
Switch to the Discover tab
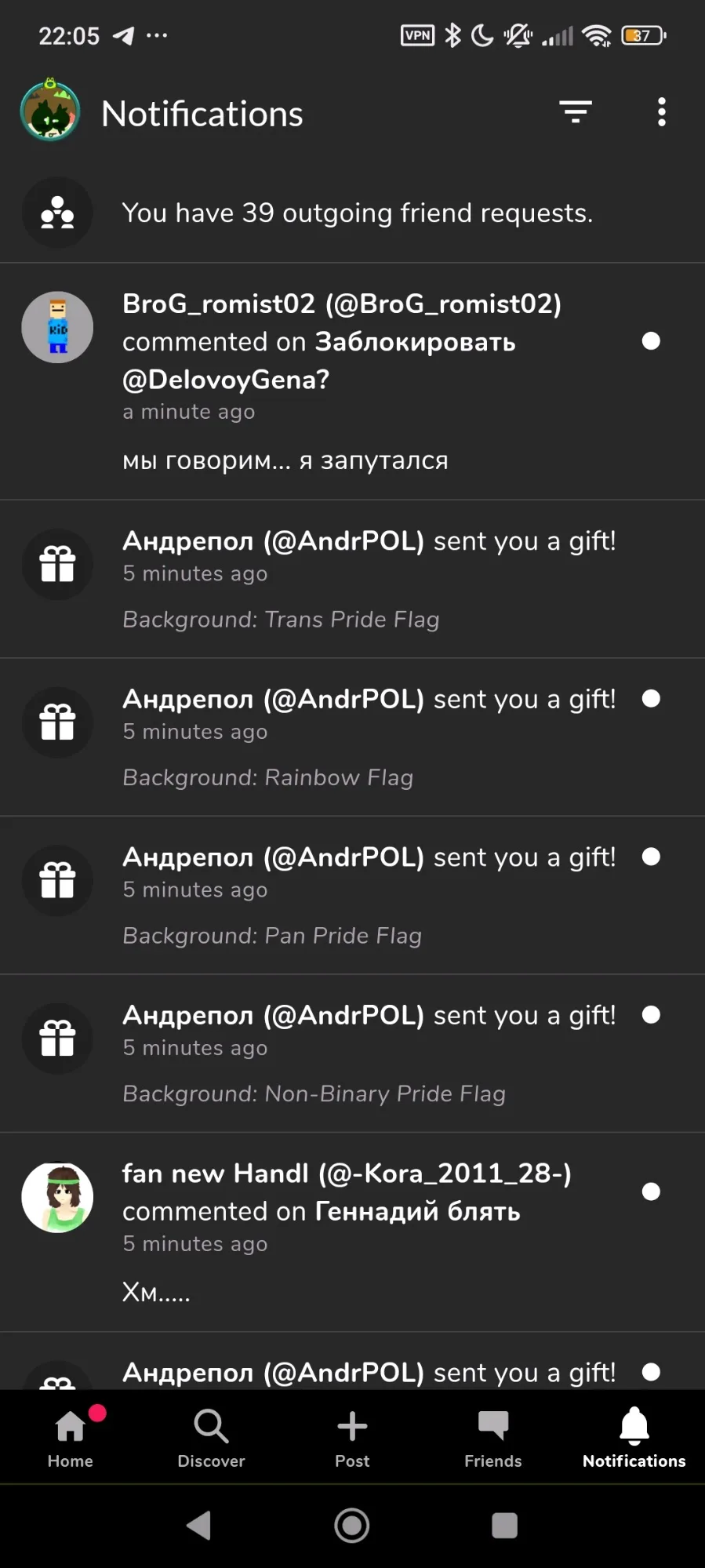click(x=211, y=1438)
